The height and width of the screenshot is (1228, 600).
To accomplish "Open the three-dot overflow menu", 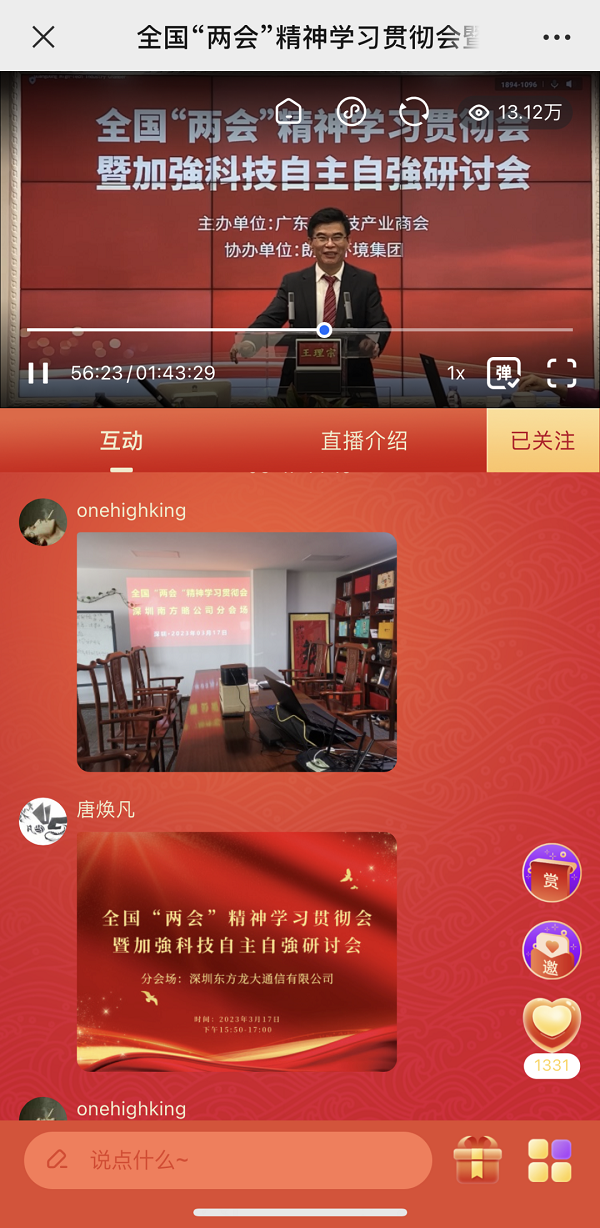I will tap(556, 37).
